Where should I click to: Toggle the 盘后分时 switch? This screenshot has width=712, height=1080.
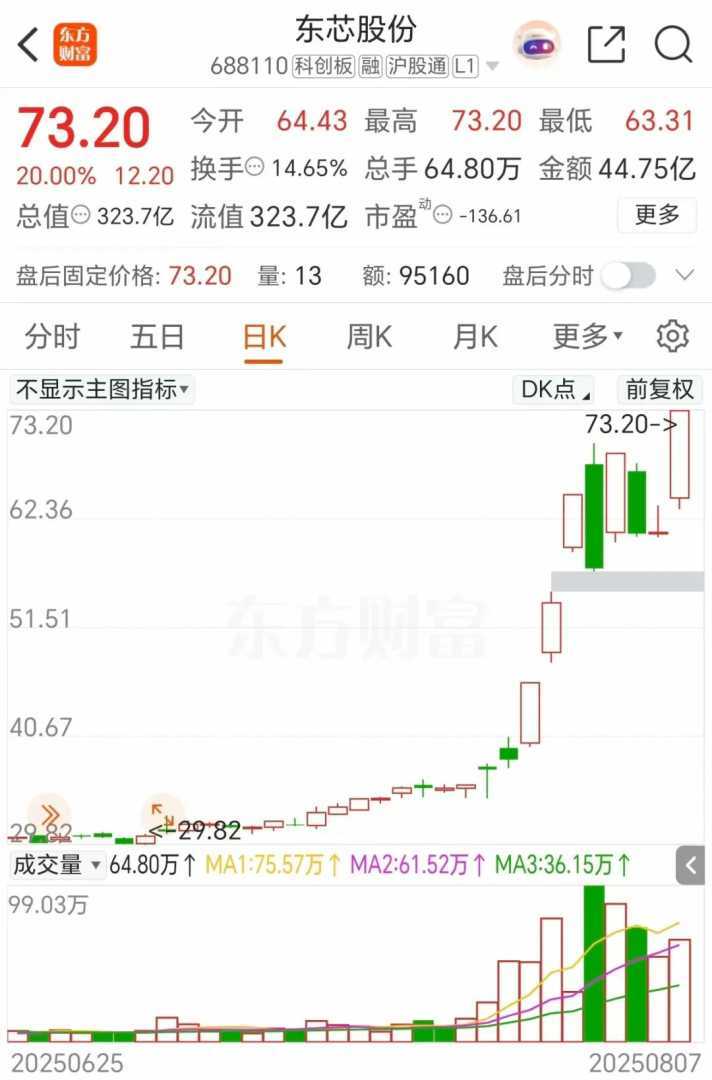628,276
